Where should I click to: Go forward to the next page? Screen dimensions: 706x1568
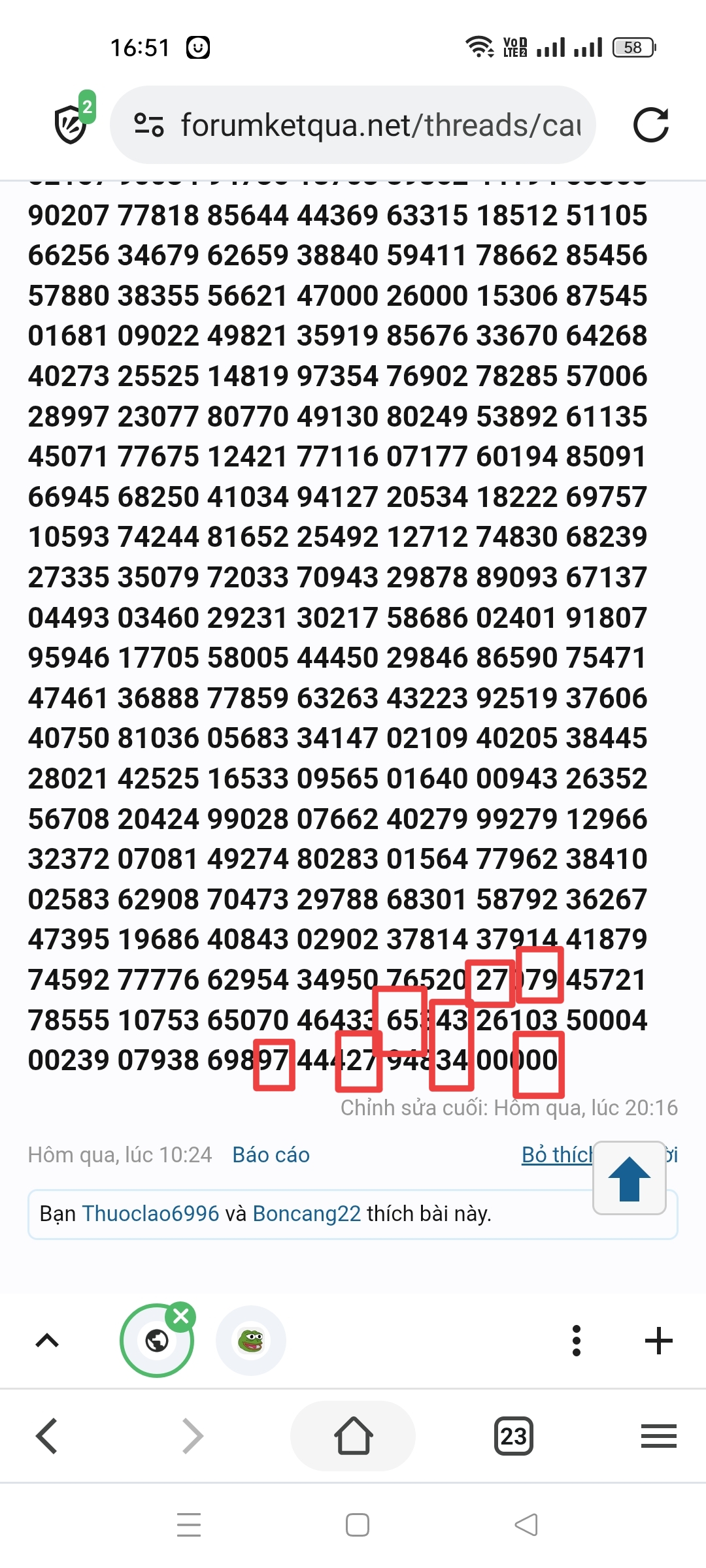tap(192, 1436)
